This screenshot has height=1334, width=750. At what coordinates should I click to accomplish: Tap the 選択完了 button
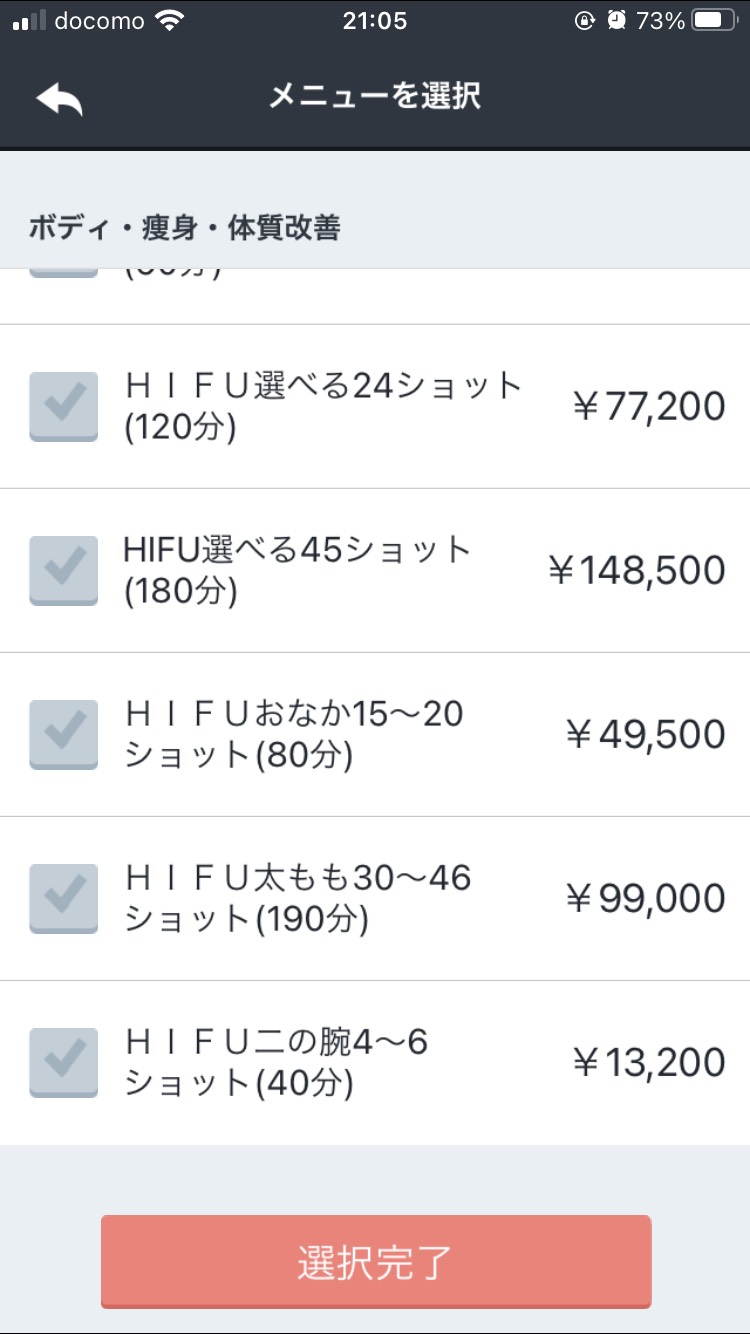coord(376,1262)
